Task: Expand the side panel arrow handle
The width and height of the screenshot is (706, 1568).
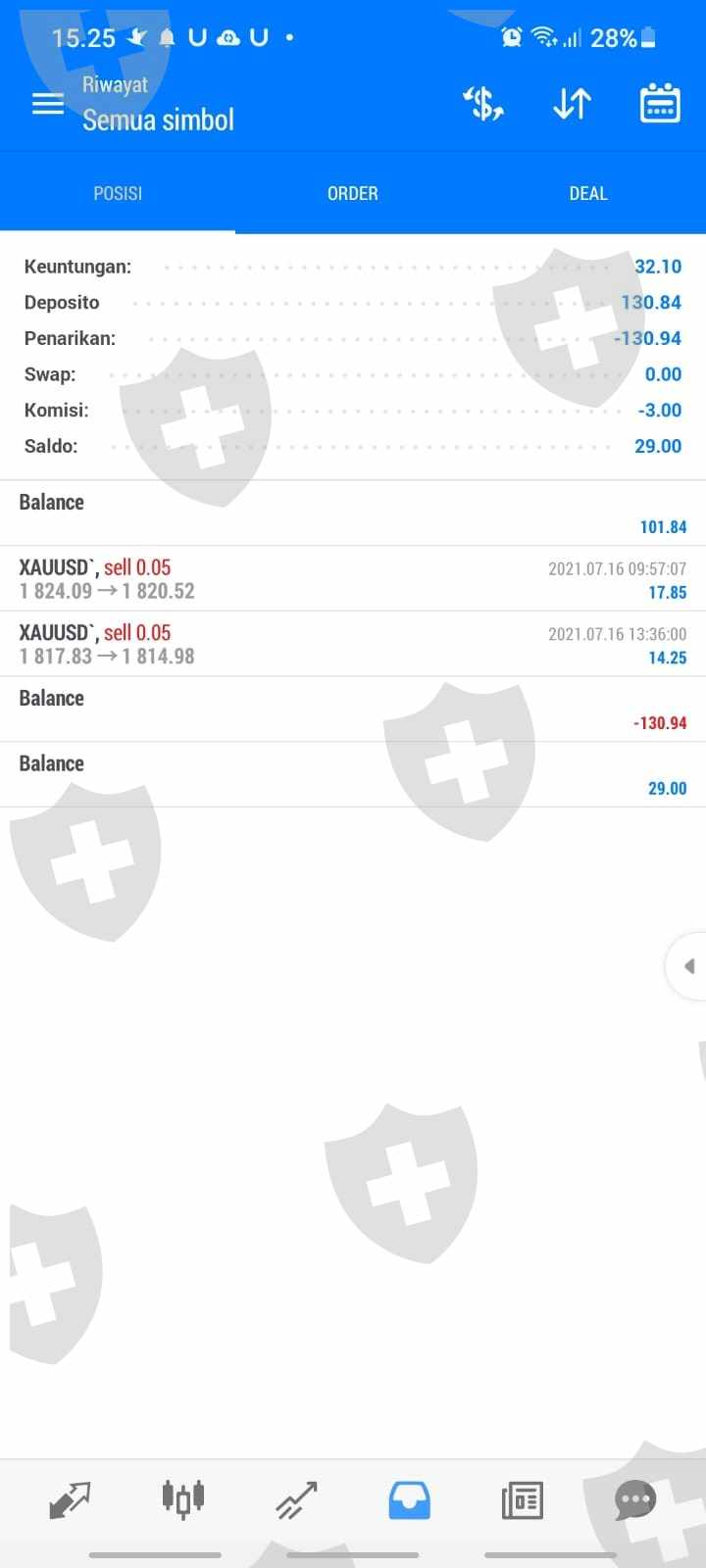Action: [x=688, y=966]
